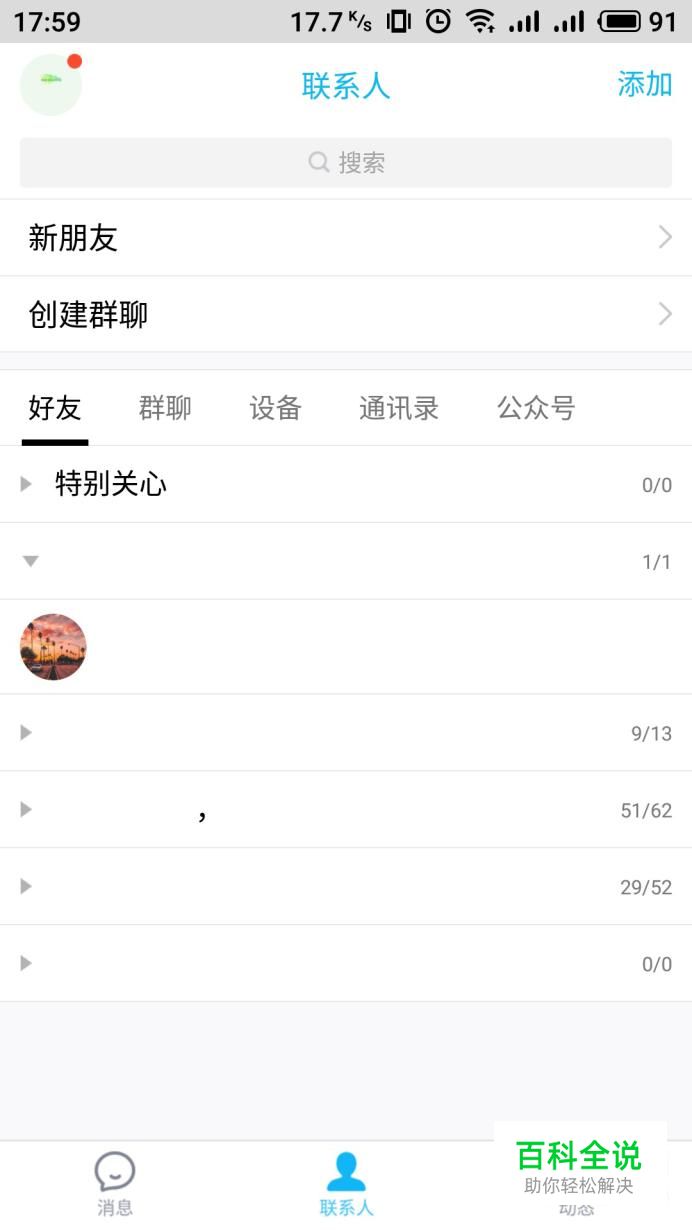Image resolution: width=692 pixels, height=1230 pixels.
Task: Collapse the expanded group showing 1/1
Action: [x=346, y=561]
